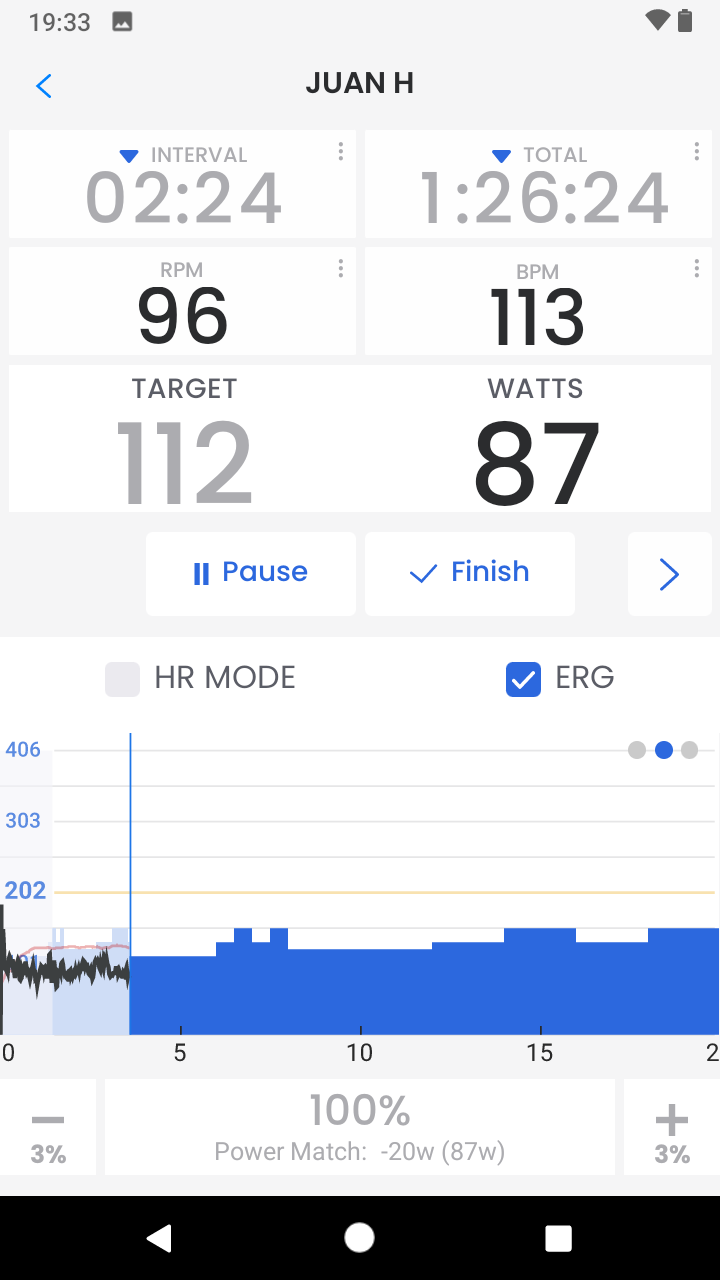Open the overflow menu on BPM tile
Viewport: 720px width, 1280px height.
(697, 268)
